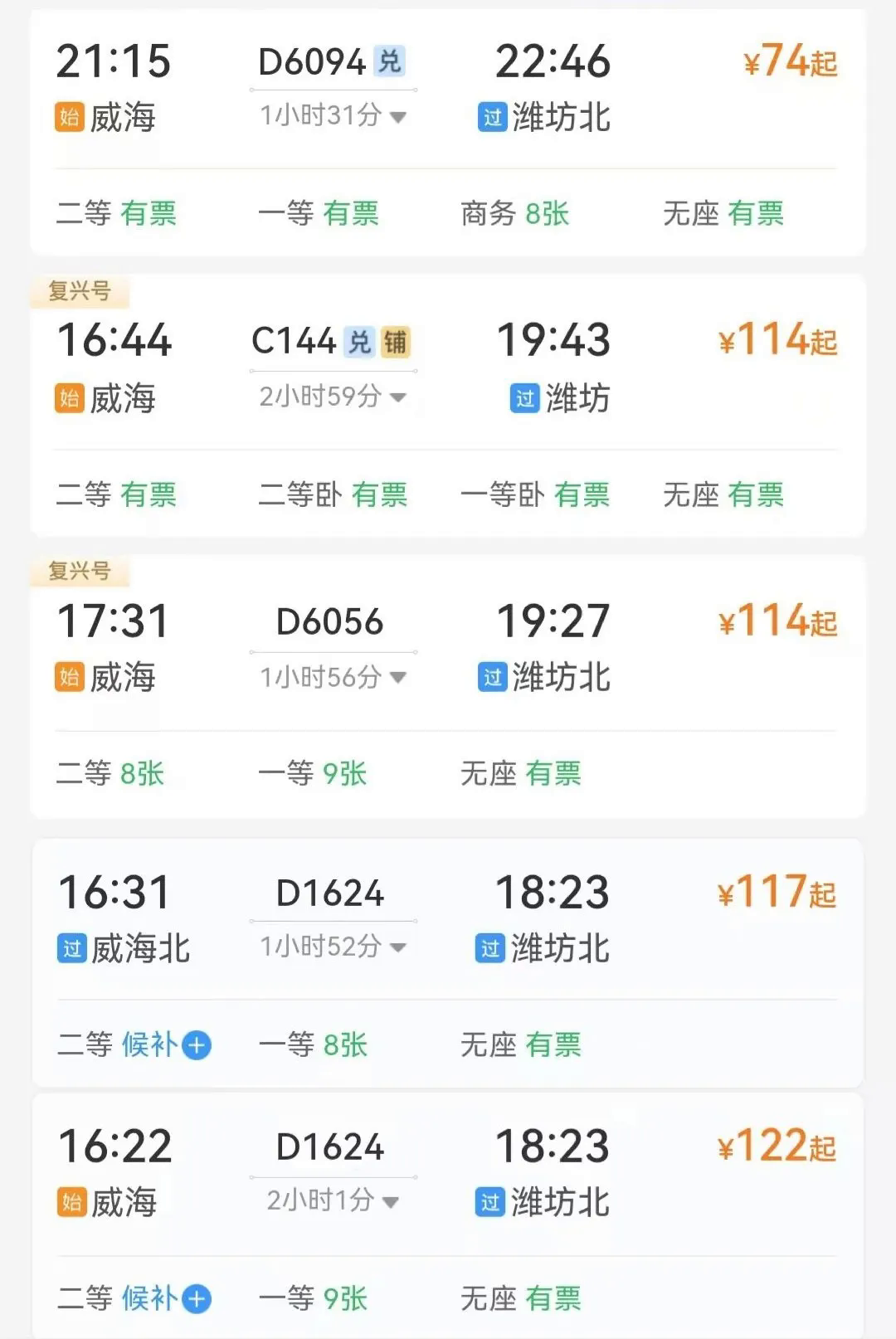The width and height of the screenshot is (896, 1339).
Task: Show stops under 1小时56分 for D6056
Action: tap(333, 677)
